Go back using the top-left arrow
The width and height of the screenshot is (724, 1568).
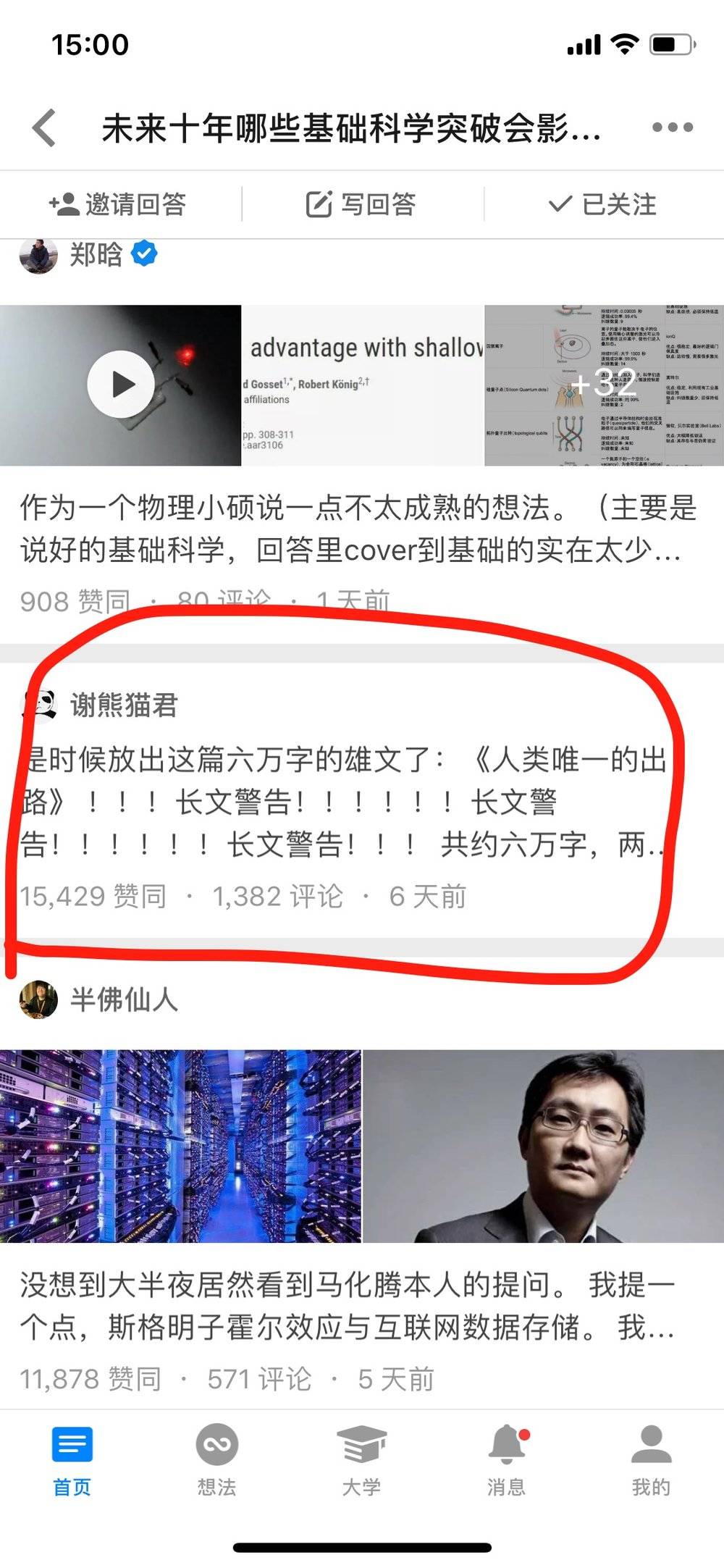pyautogui.click(x=45, y=128)
